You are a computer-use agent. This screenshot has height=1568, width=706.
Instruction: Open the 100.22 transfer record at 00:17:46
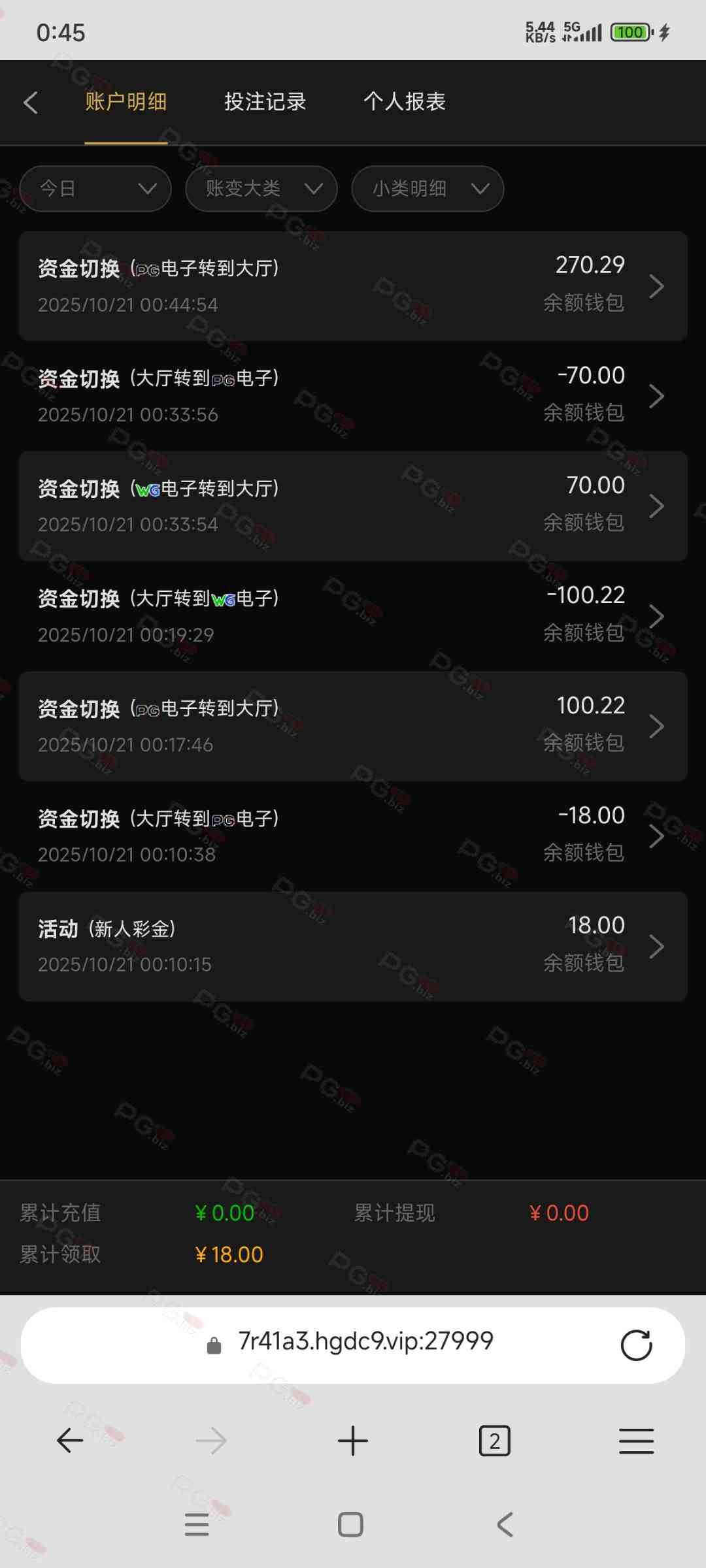click(x=353, y=726)
